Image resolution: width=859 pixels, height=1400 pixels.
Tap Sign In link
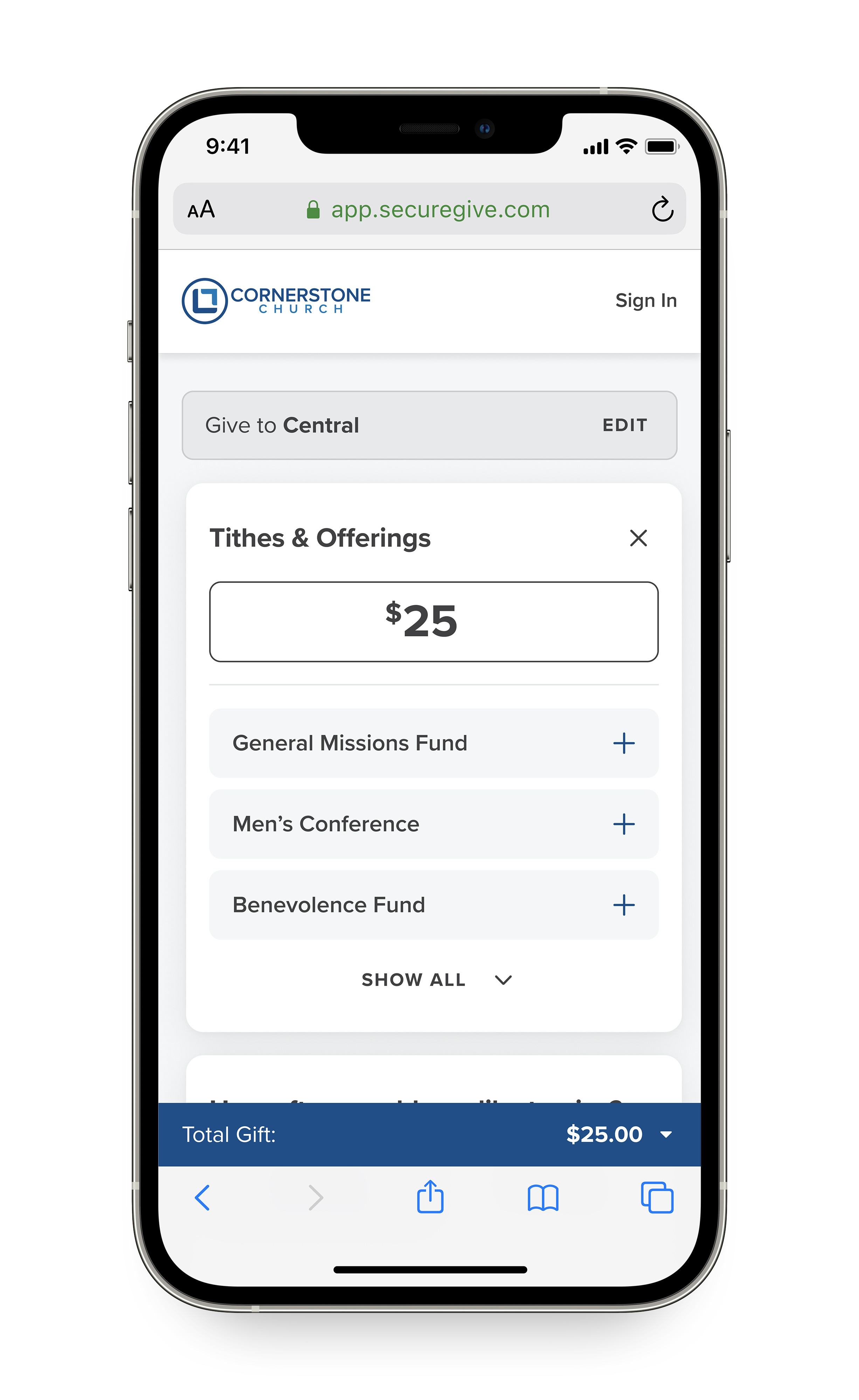click(x=645, y=300)
